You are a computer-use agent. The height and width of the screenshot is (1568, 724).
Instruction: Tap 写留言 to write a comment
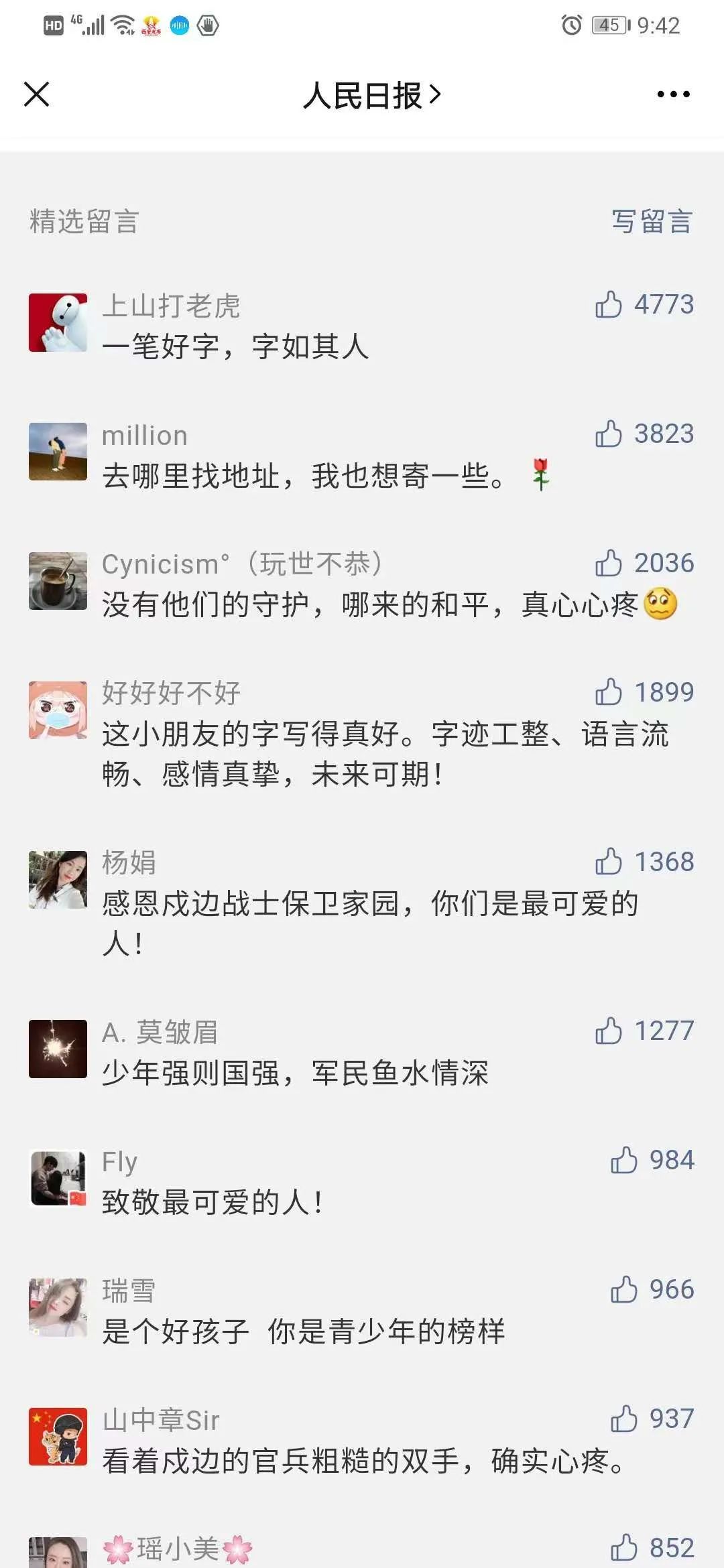click(652, 222)
